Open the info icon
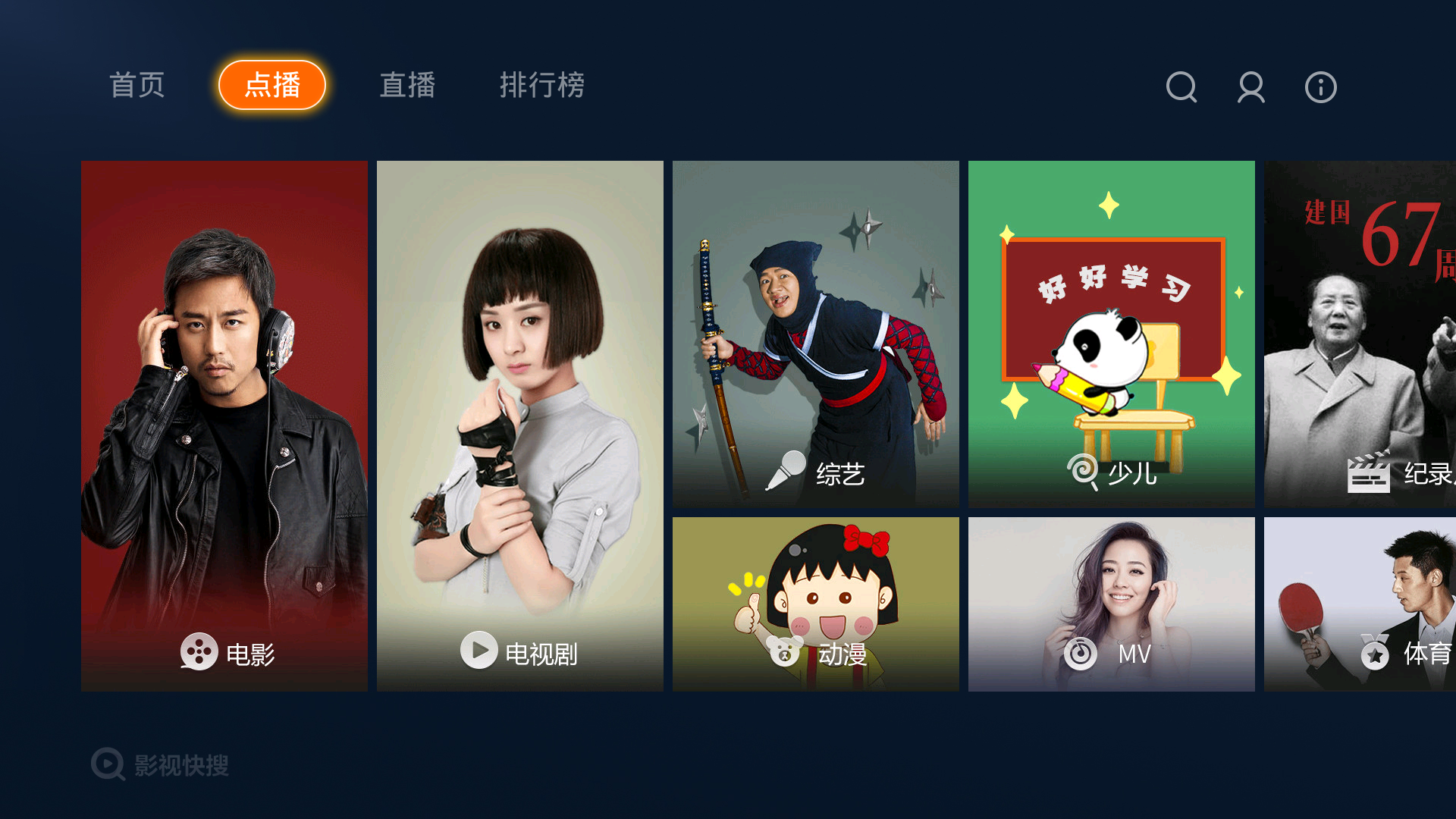Viewport: 1456px width, 819px height. tap(1320, 87)
